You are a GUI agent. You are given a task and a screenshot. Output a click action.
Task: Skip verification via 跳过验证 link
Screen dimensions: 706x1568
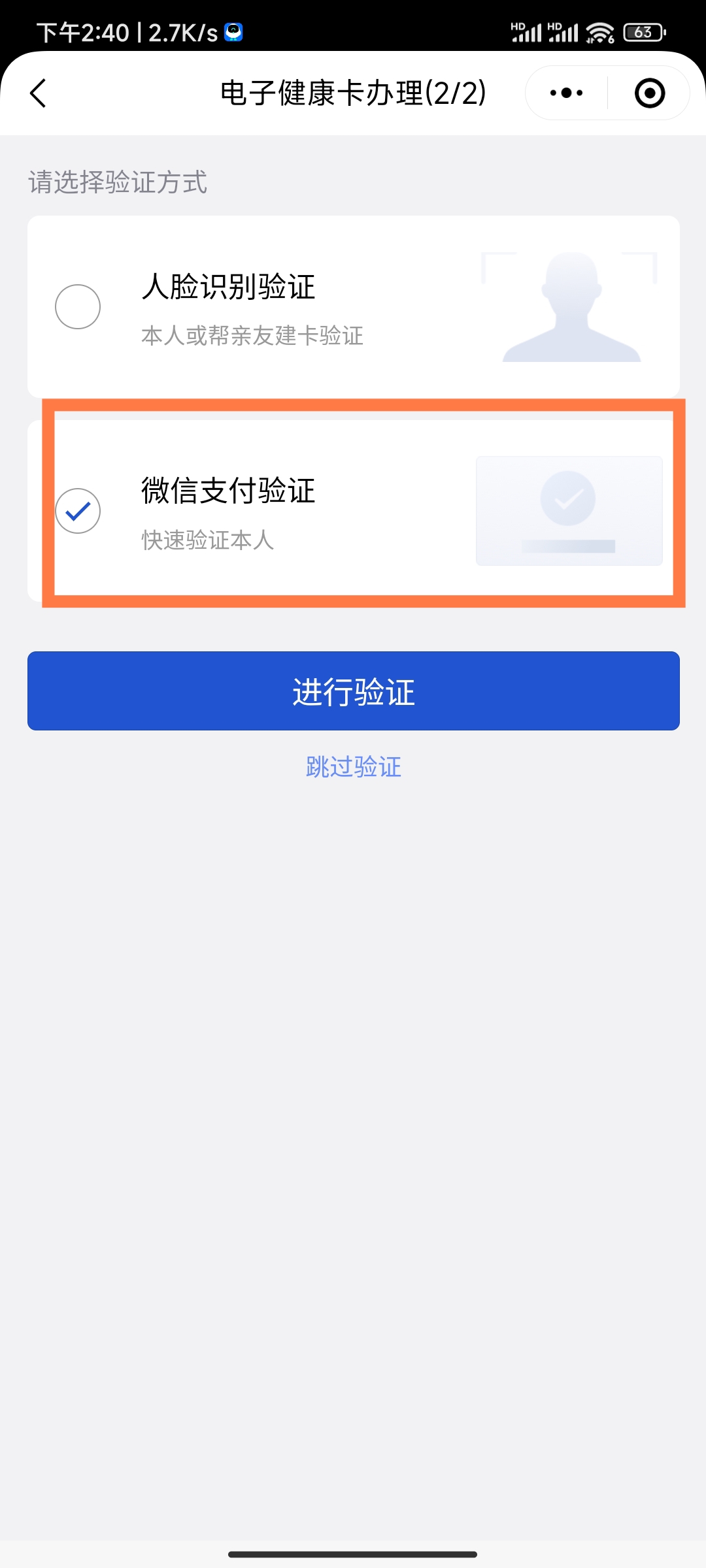pos(353,766)
